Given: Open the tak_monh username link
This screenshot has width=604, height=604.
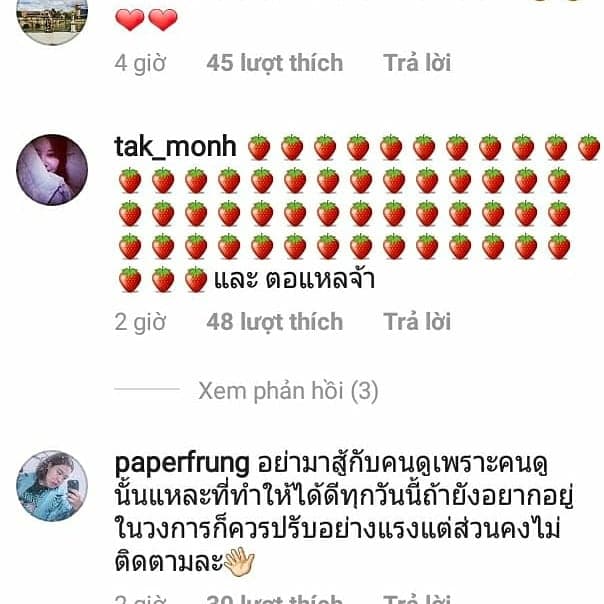Looking at the screenshot, I should 175,148.
